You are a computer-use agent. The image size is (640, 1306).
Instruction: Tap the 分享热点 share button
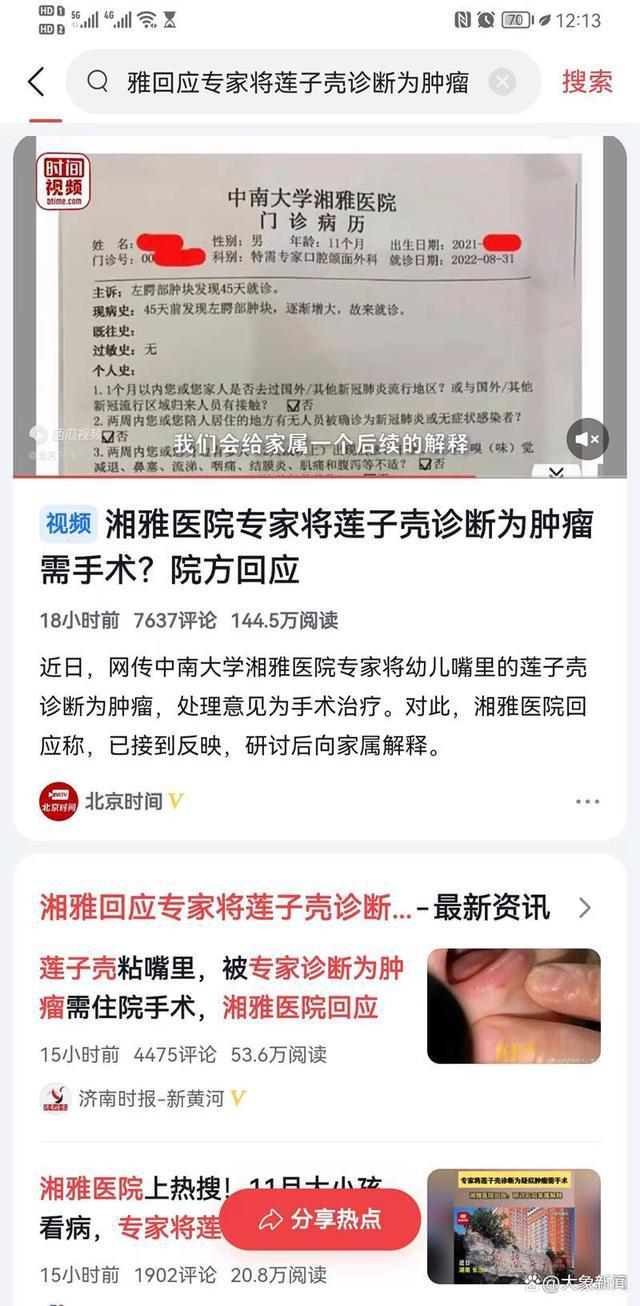[320, 1219]
